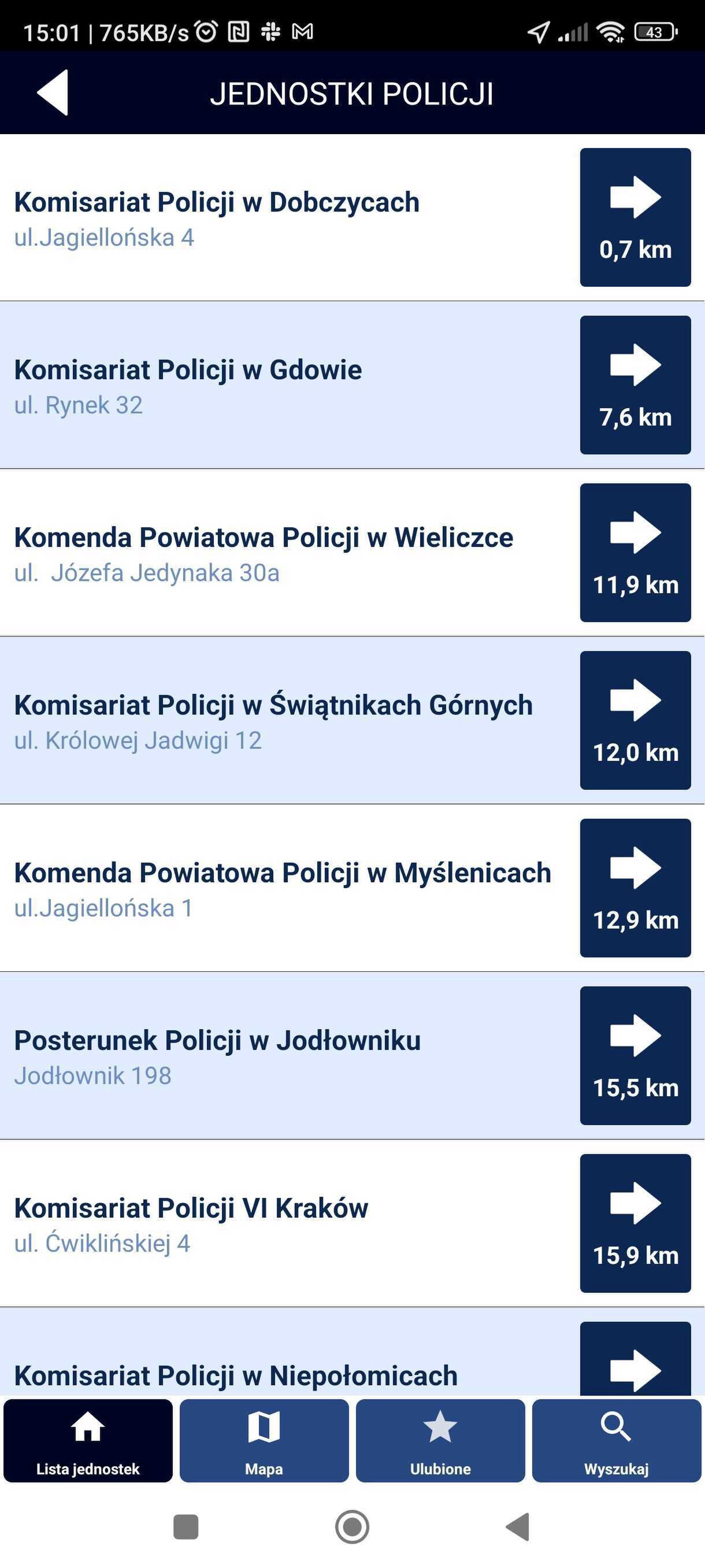Get directions for 11,9 km unit
Viewport: 705px width, 1568px height.
click(x=635, y=553)
